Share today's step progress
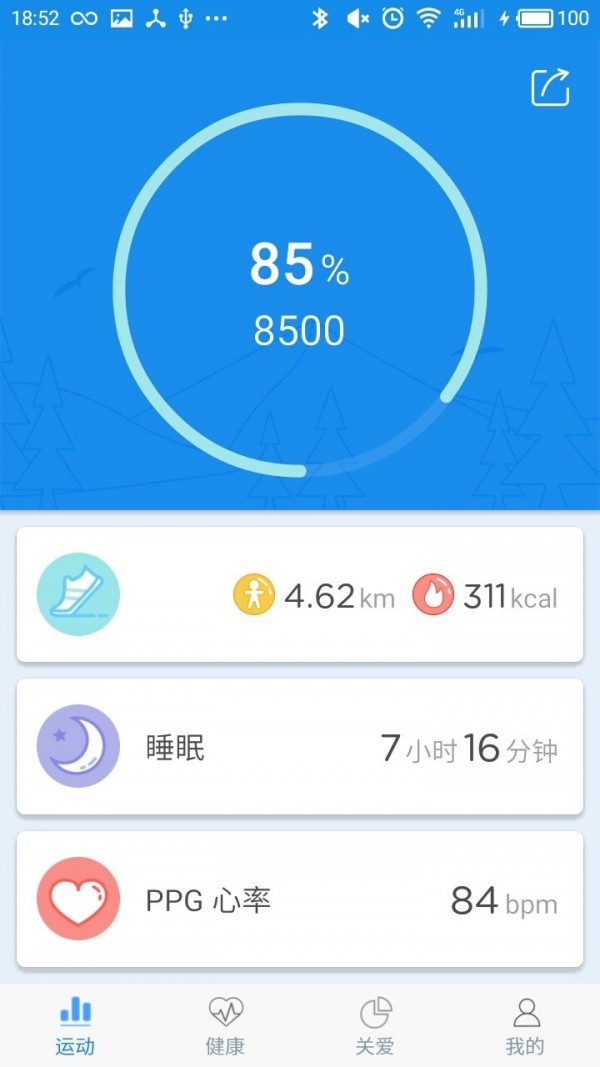The width and height of the screenshot is (600, 1067). tap(549, 87)
